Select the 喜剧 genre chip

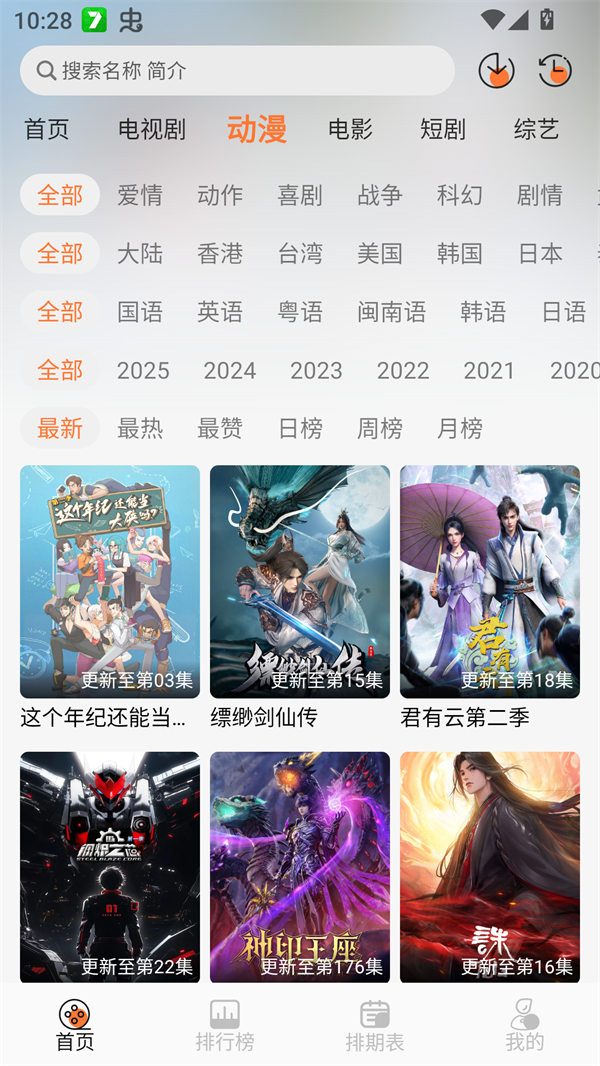pos(300,195)
